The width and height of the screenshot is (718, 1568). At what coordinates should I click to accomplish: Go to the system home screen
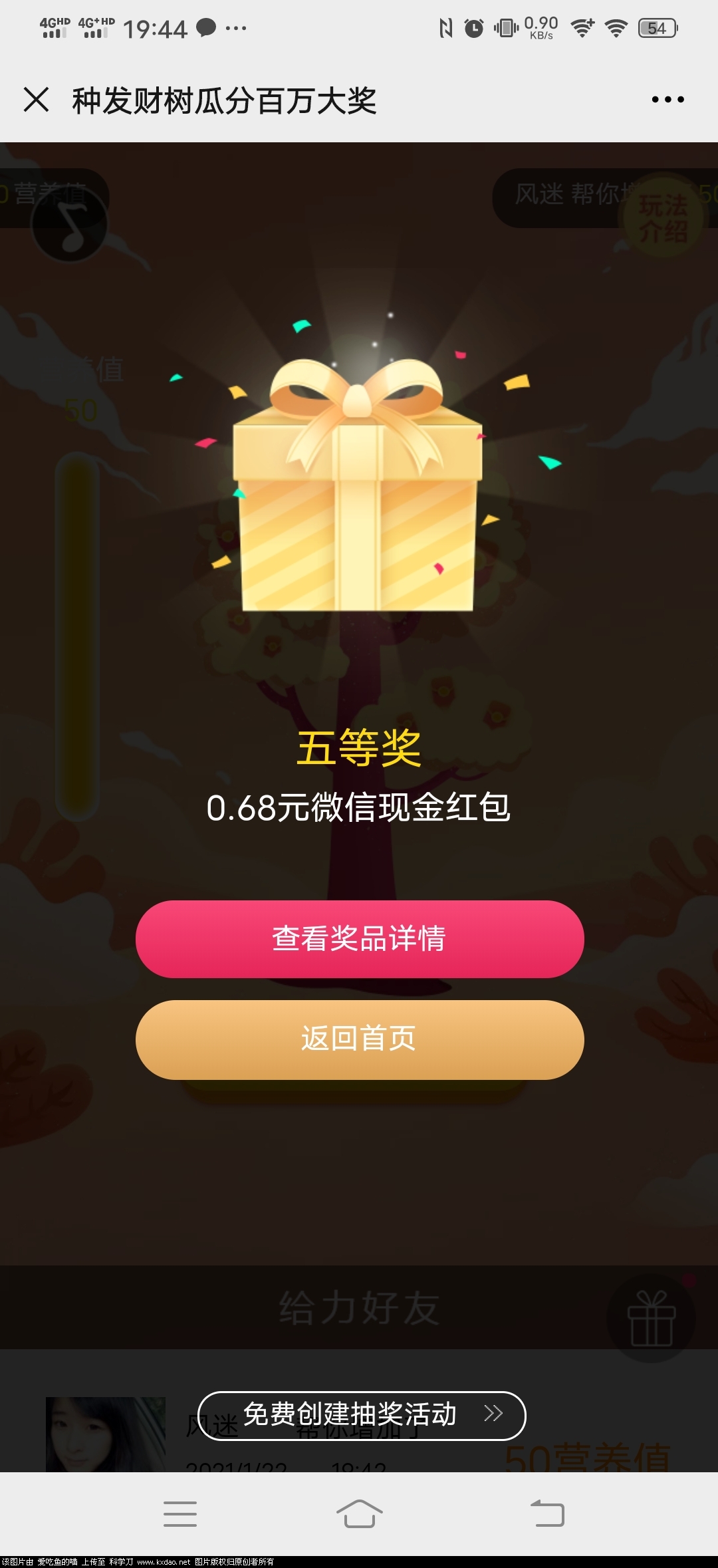(359, 1514)
